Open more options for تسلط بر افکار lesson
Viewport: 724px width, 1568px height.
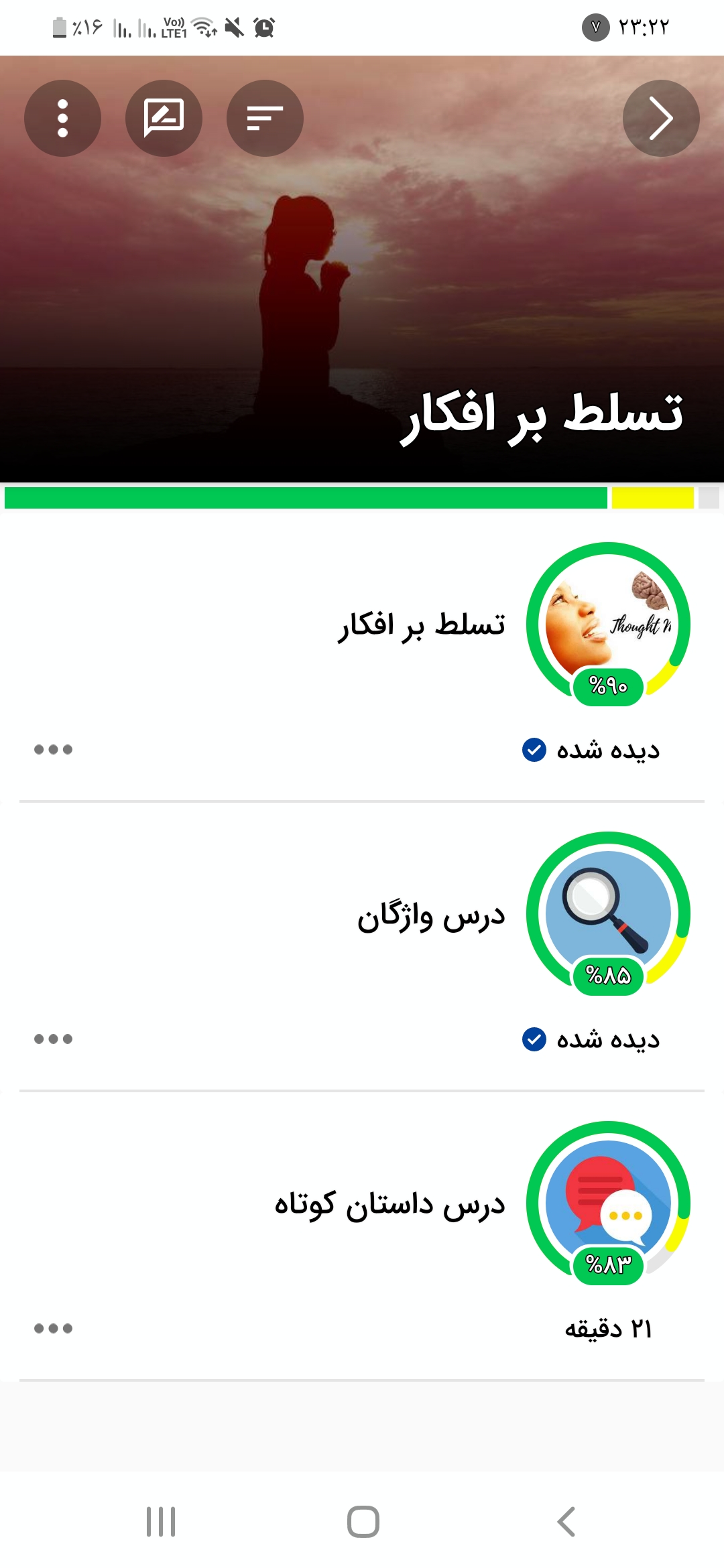[54, 749]
